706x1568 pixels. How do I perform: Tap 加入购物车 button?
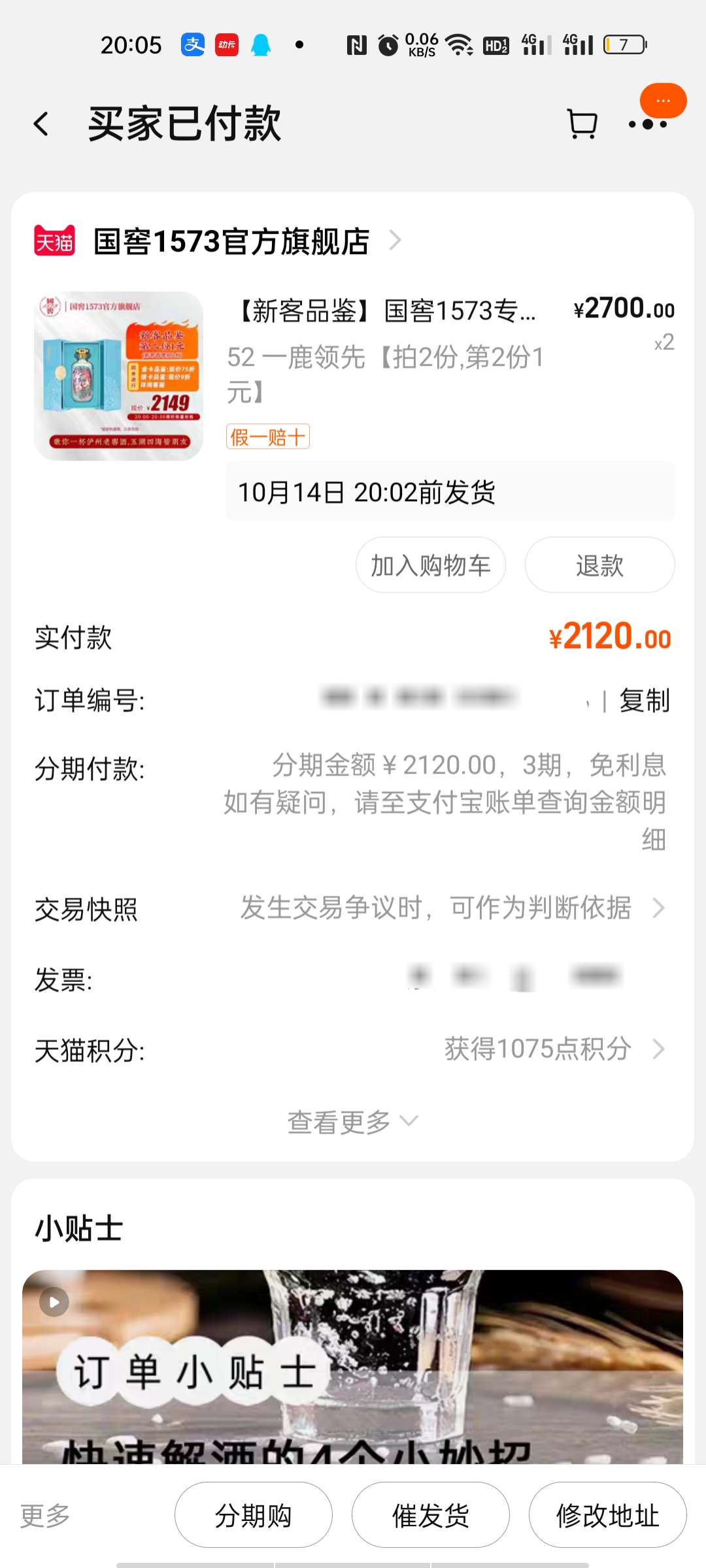(430, 565)
